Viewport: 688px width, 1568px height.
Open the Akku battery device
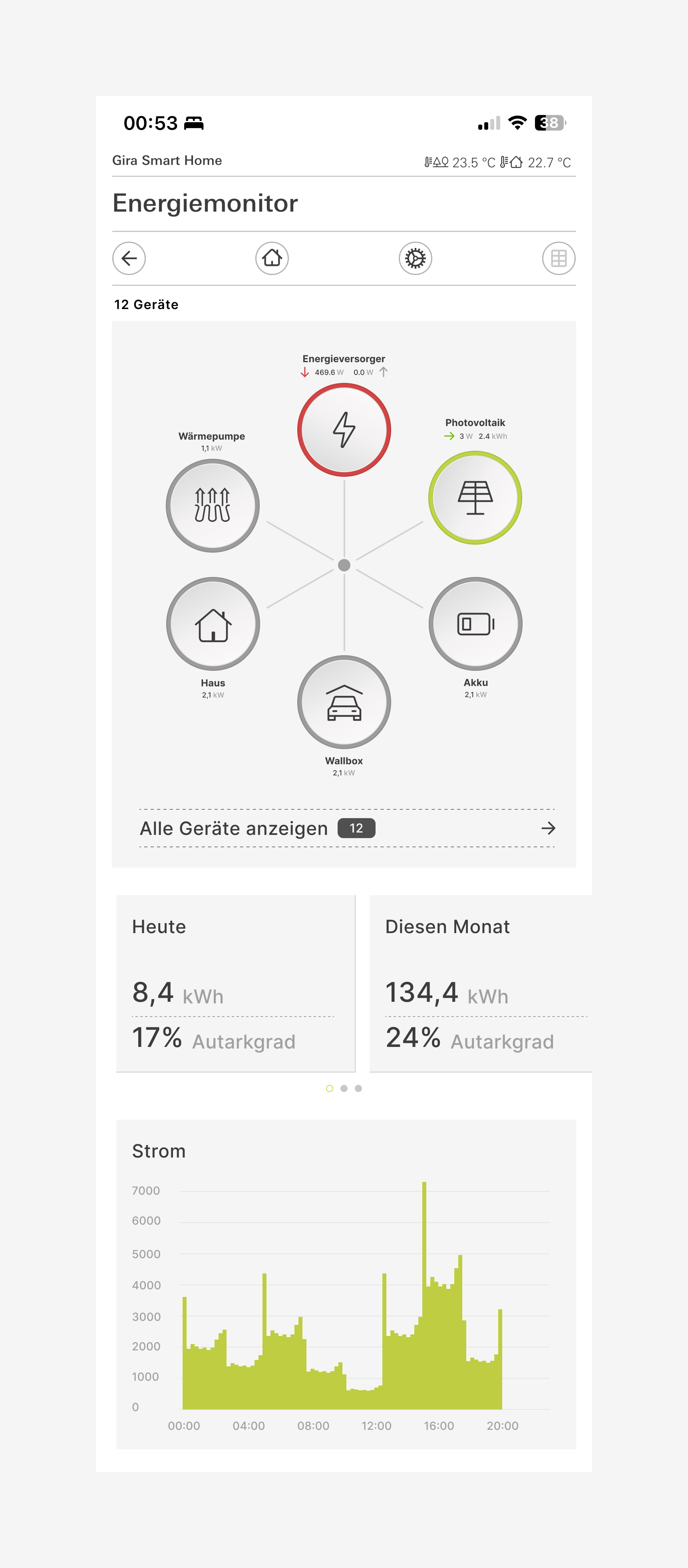[x=475, y=624]
